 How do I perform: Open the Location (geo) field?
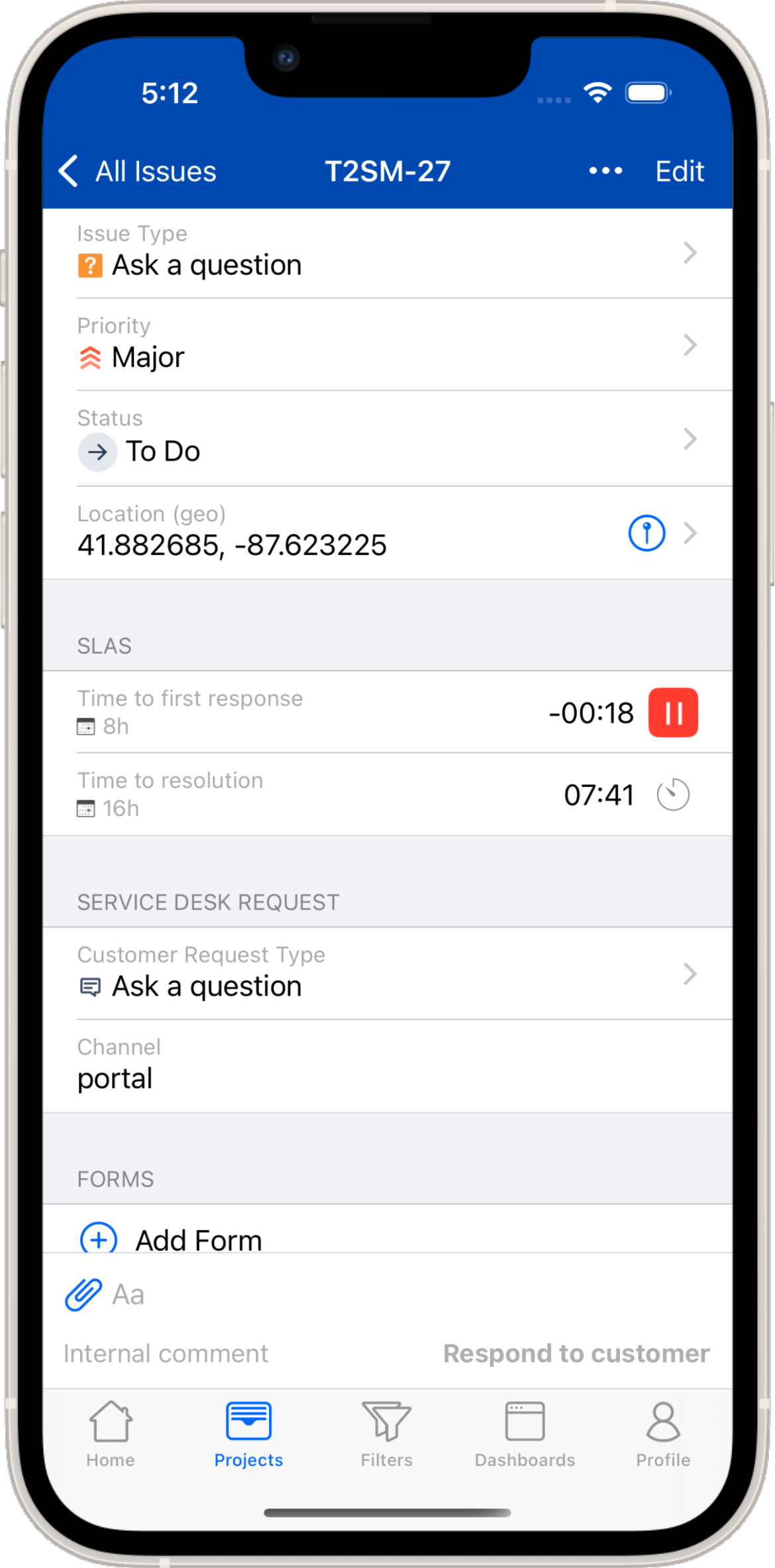coord(331,533)
